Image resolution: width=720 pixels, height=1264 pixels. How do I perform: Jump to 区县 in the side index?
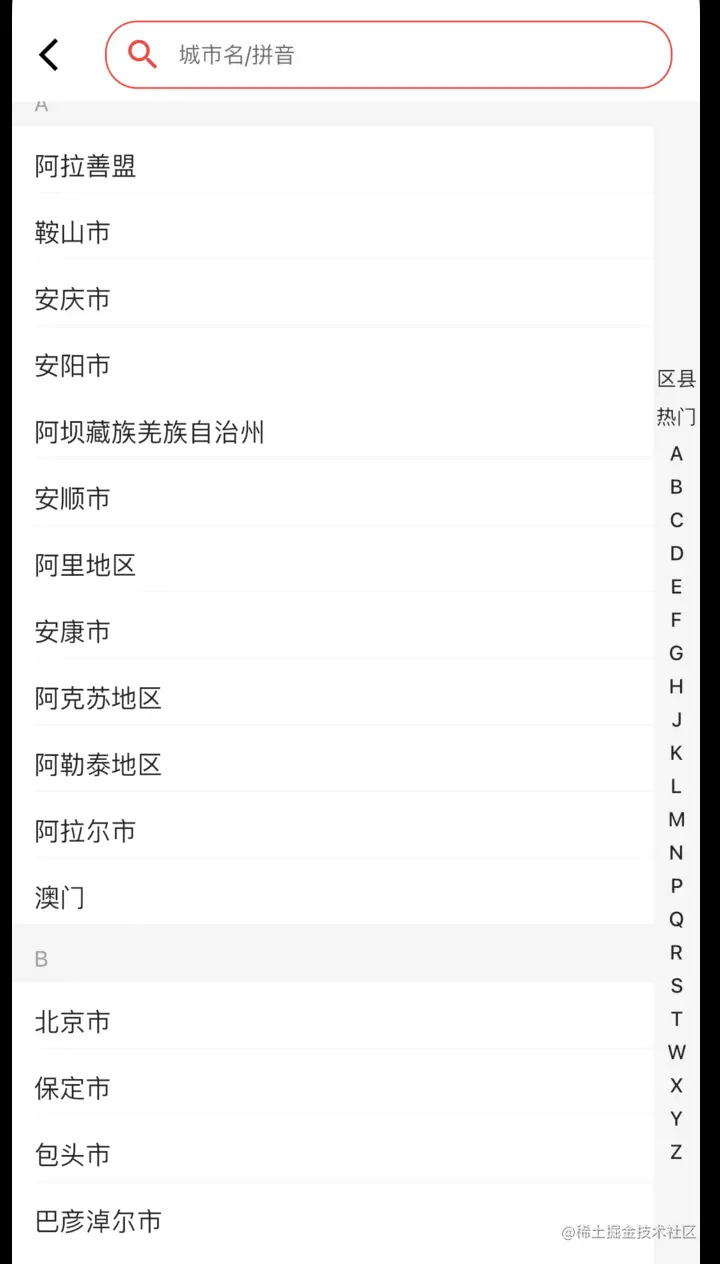[x=676, y=379]
